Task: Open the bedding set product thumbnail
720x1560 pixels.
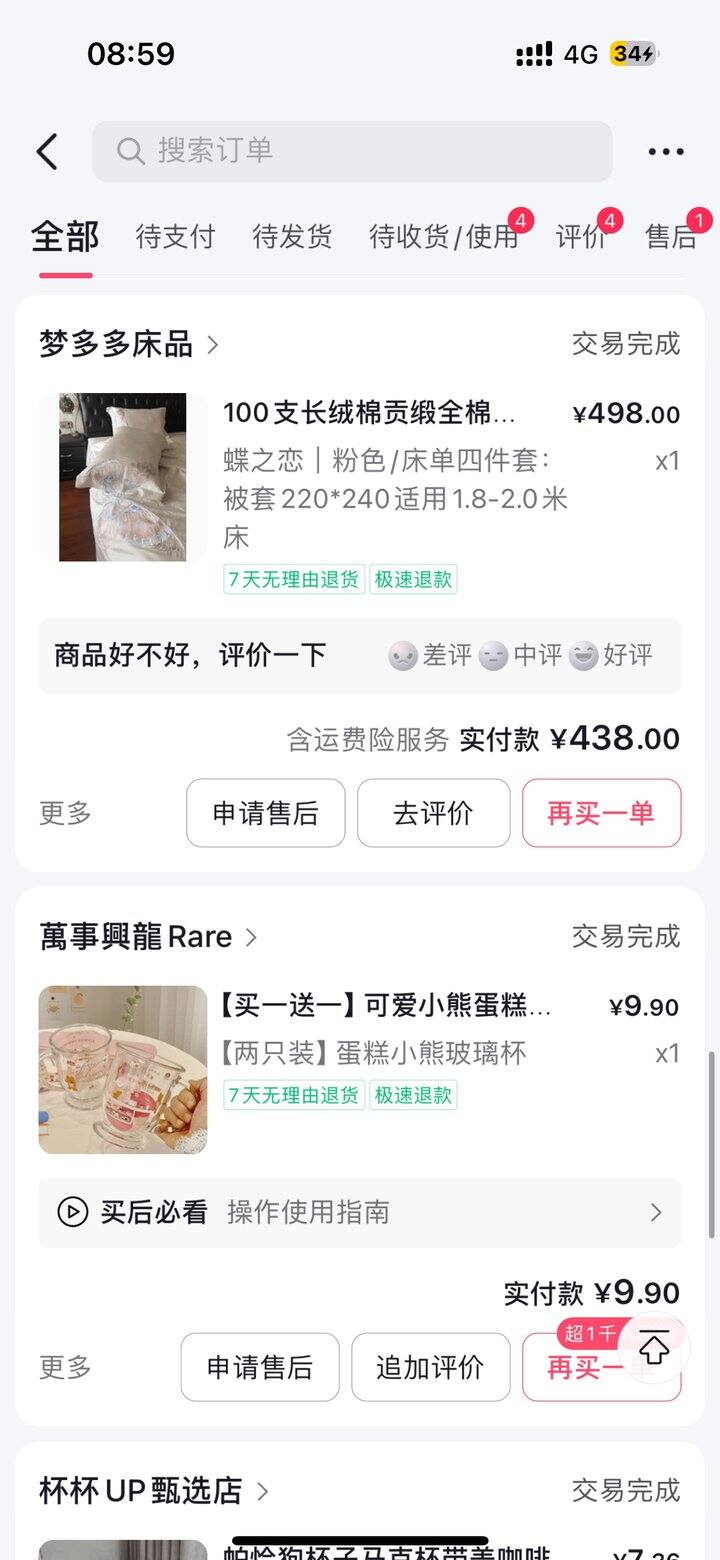Action: pos(122,477)
